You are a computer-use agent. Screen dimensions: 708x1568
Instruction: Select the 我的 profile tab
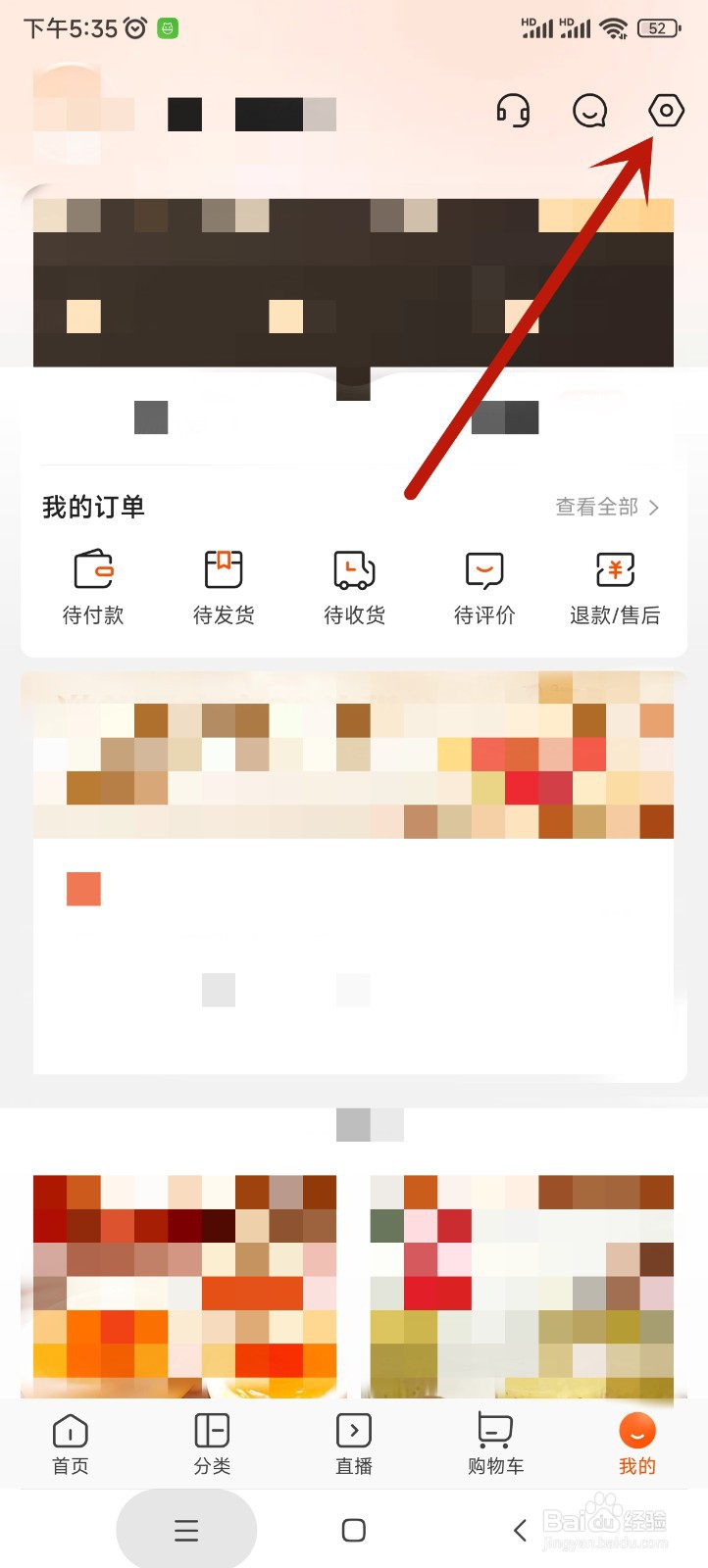636,1443
